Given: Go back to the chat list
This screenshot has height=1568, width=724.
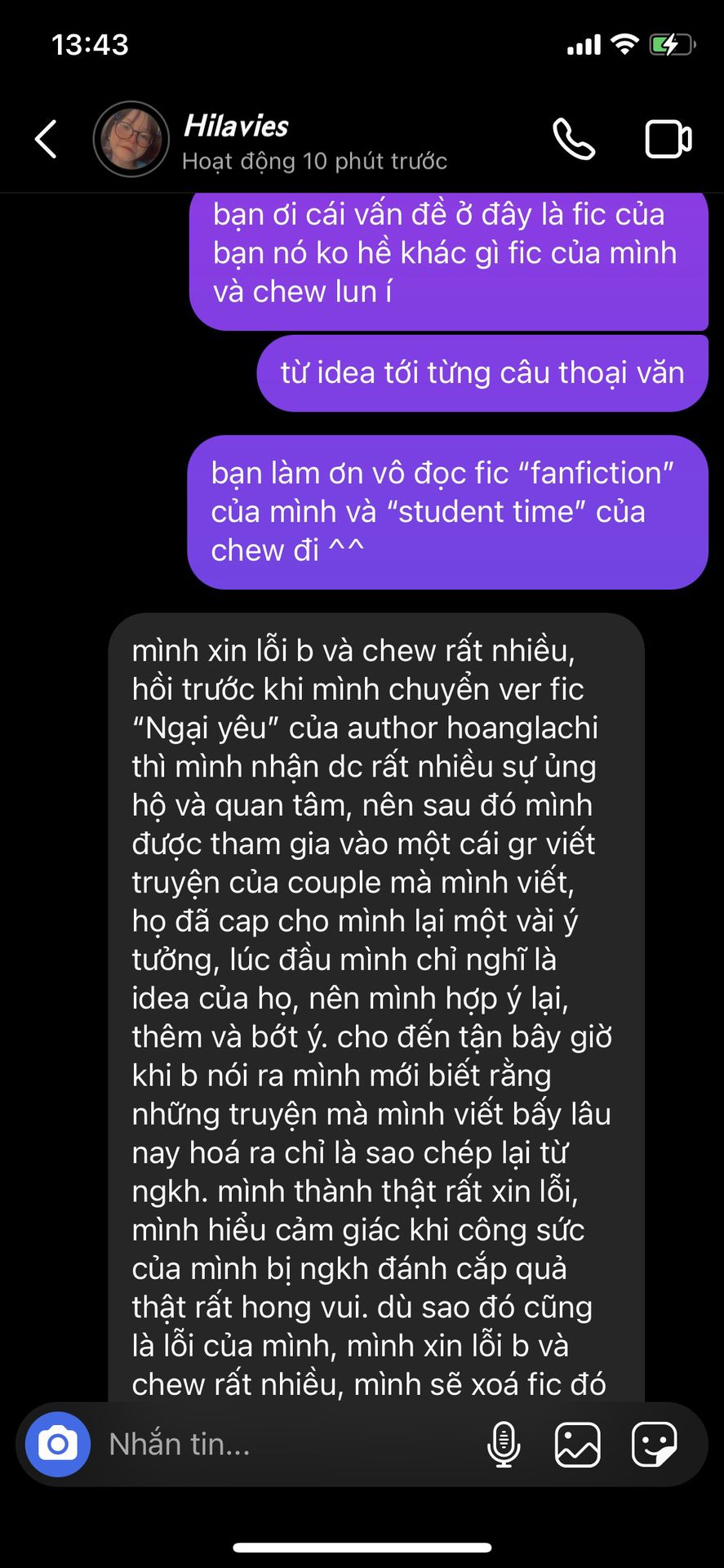Looking at the screenshot, I should 47,139.
